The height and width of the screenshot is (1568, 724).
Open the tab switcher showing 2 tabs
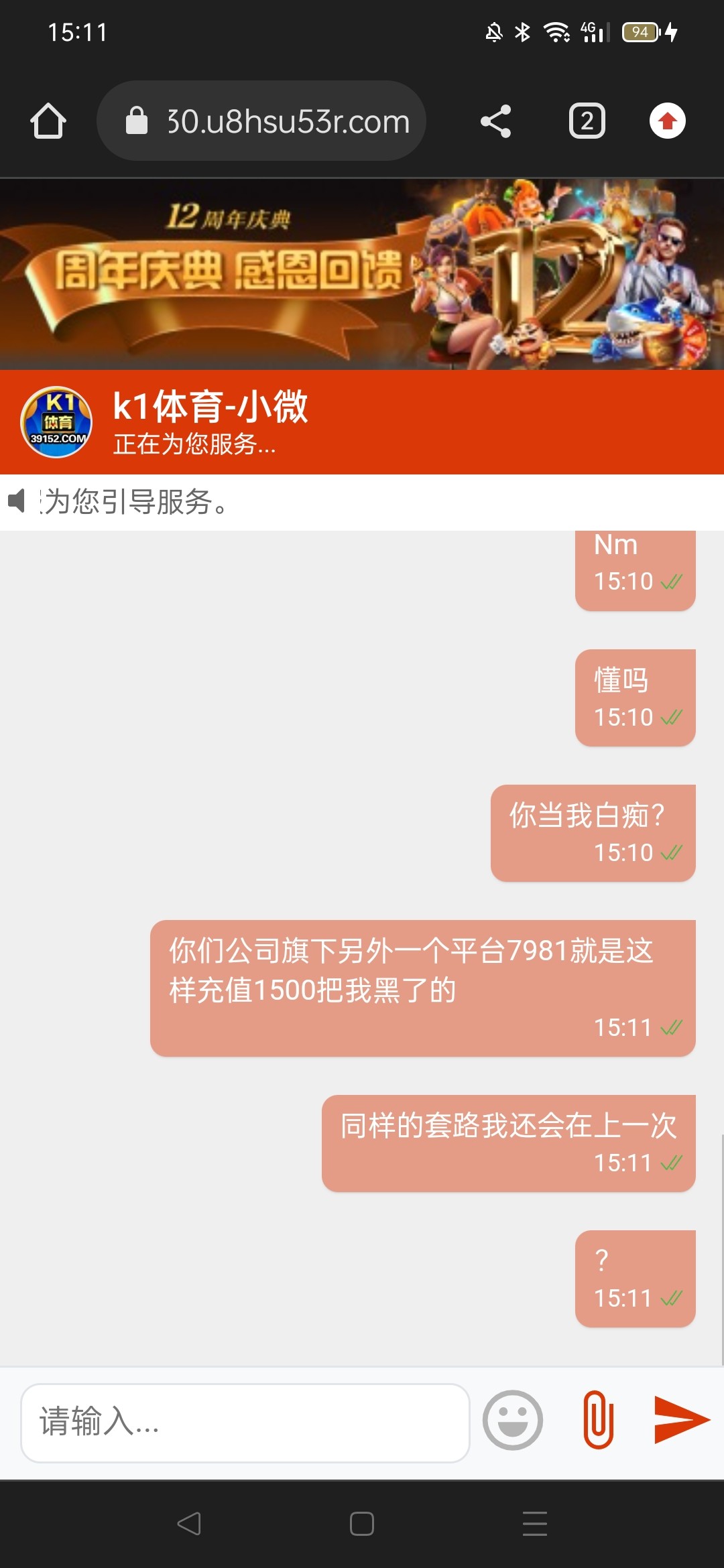coord(587,121)
